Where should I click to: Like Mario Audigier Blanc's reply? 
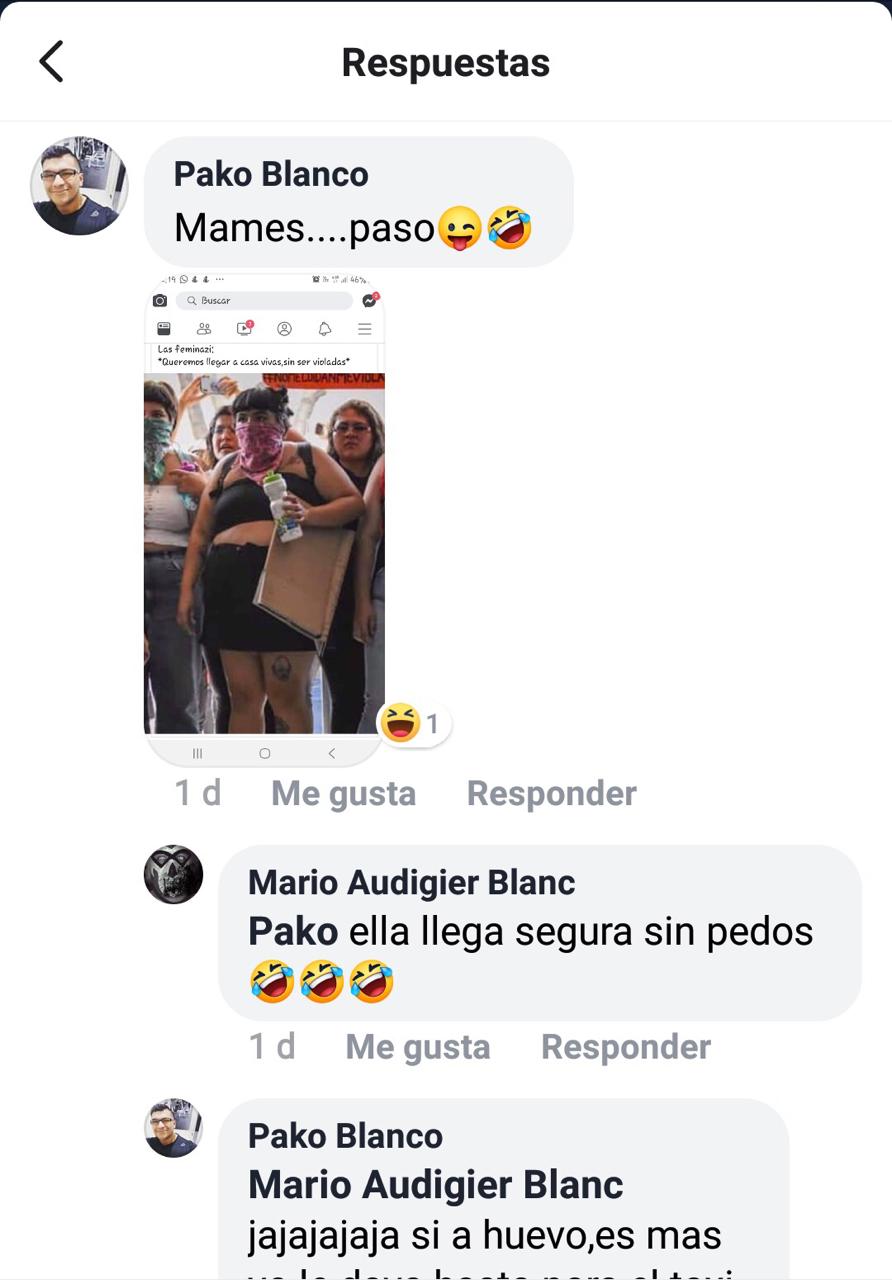(417, 1047)
